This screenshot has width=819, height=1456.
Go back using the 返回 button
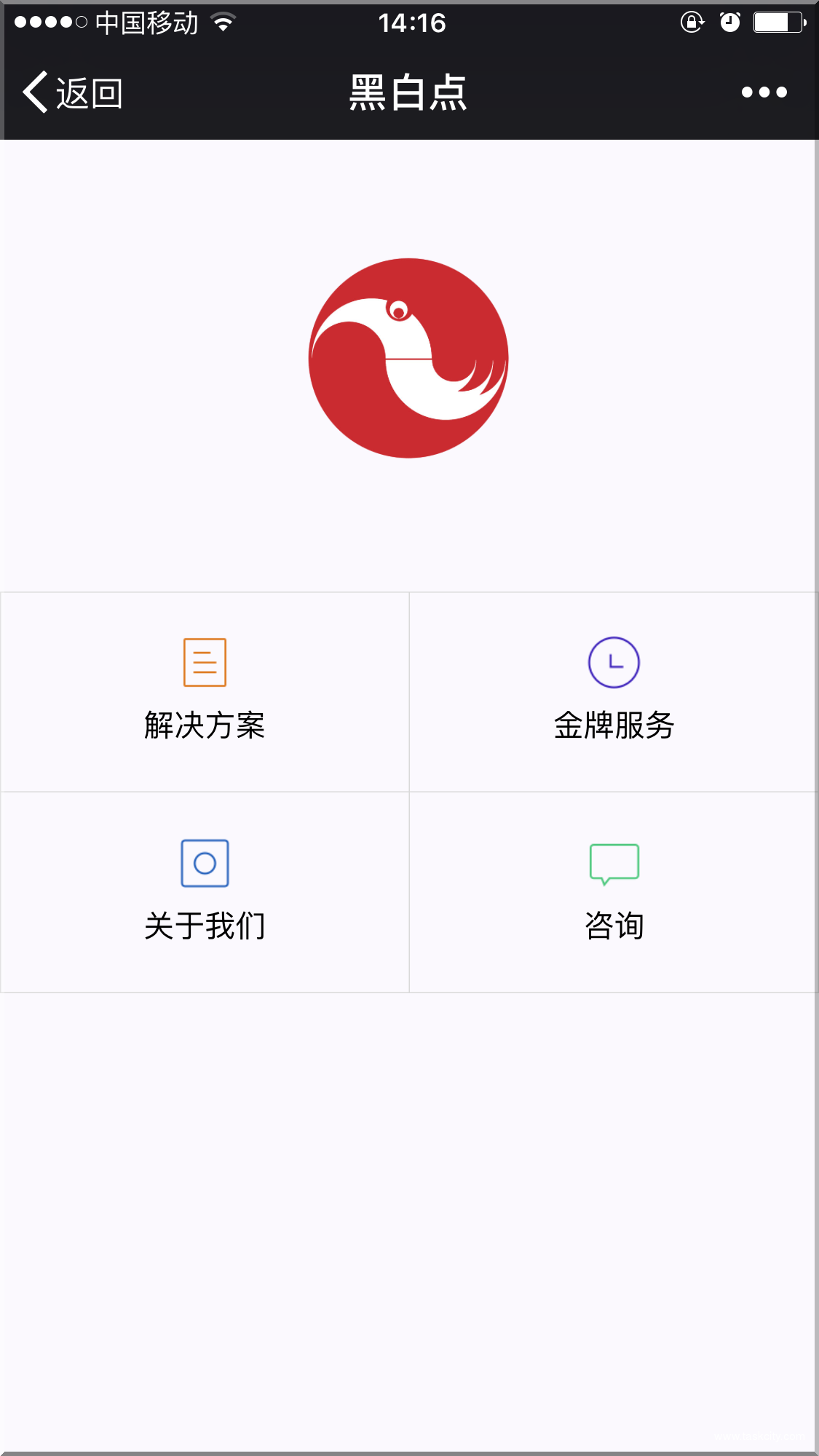73,93
